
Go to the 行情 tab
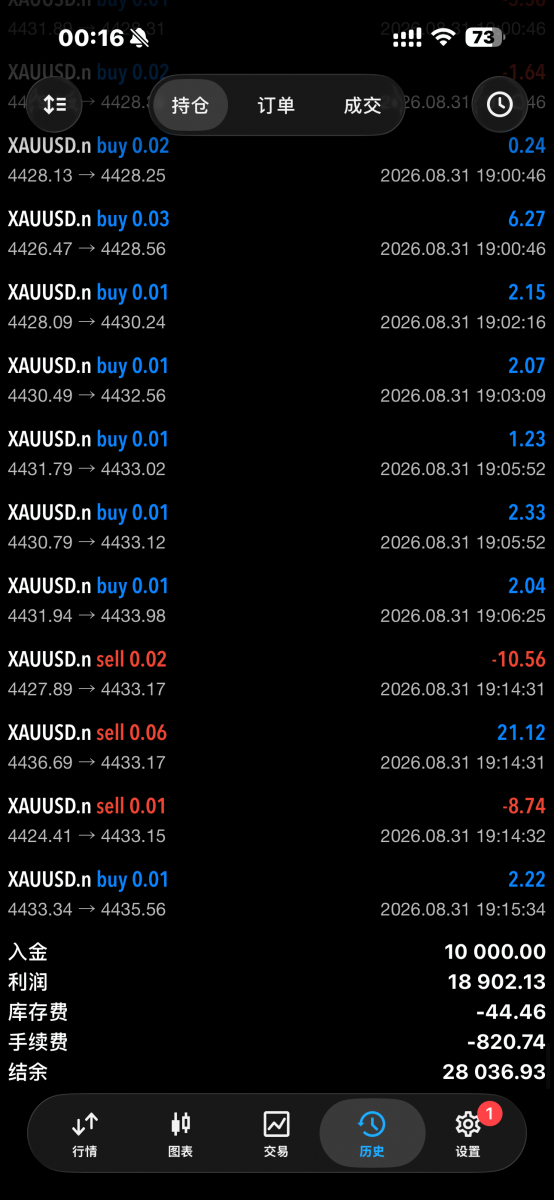85,1134
